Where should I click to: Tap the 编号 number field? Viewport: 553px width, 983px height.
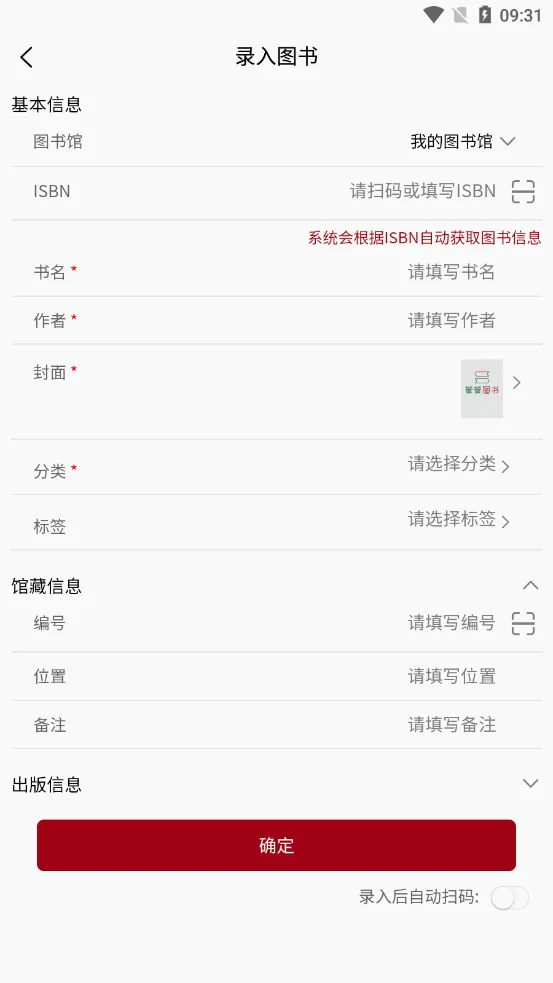tap(451, 623)
